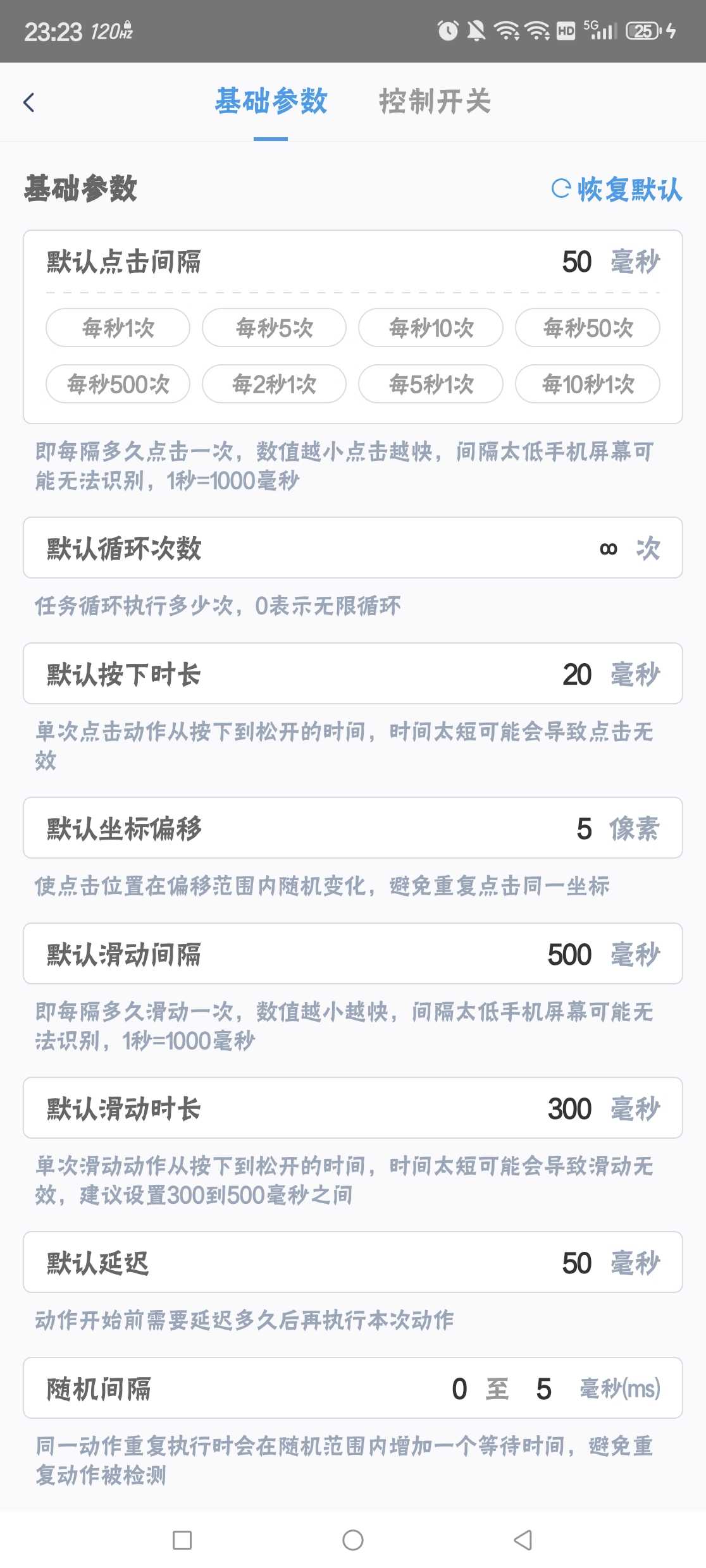Viewport: 706px width, 1568px height.
Task: Choose the 每秒50次 preset
Action: (x=588, y=328)
